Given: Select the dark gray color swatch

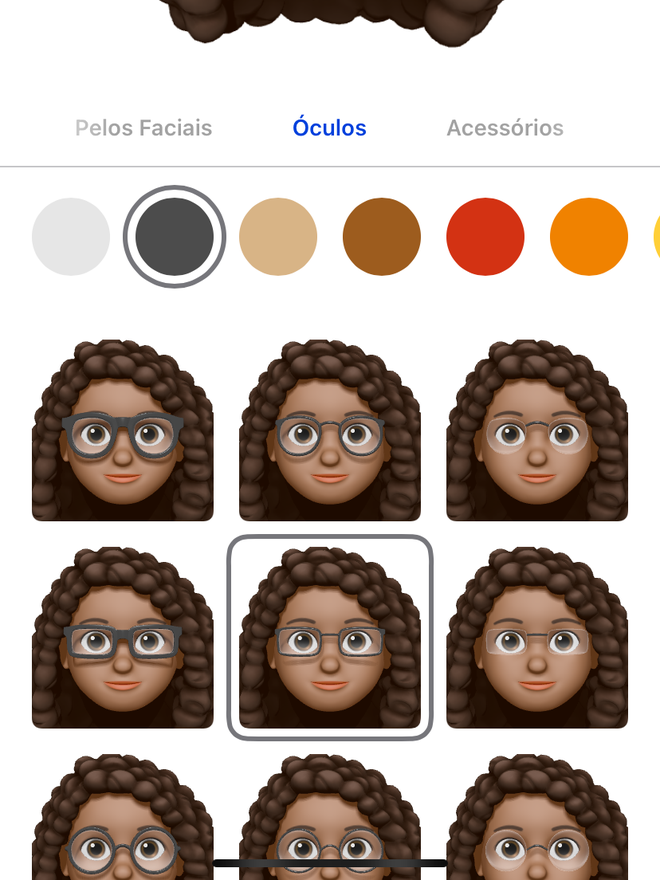Looking at the screenshot, I should tap(175, 237).
